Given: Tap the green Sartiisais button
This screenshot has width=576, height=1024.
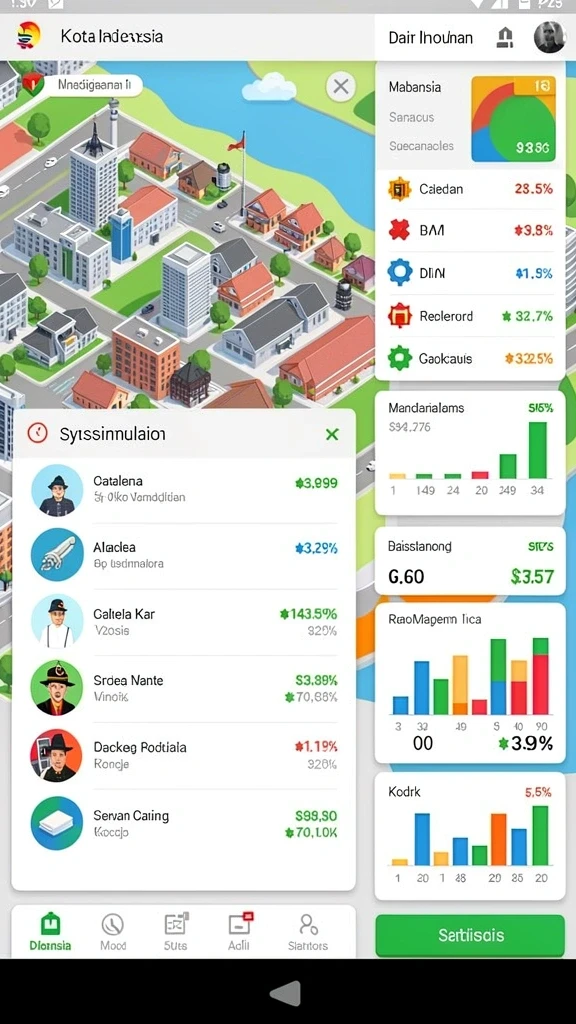Looking at the screenshot, I should [x=470, y=935].
